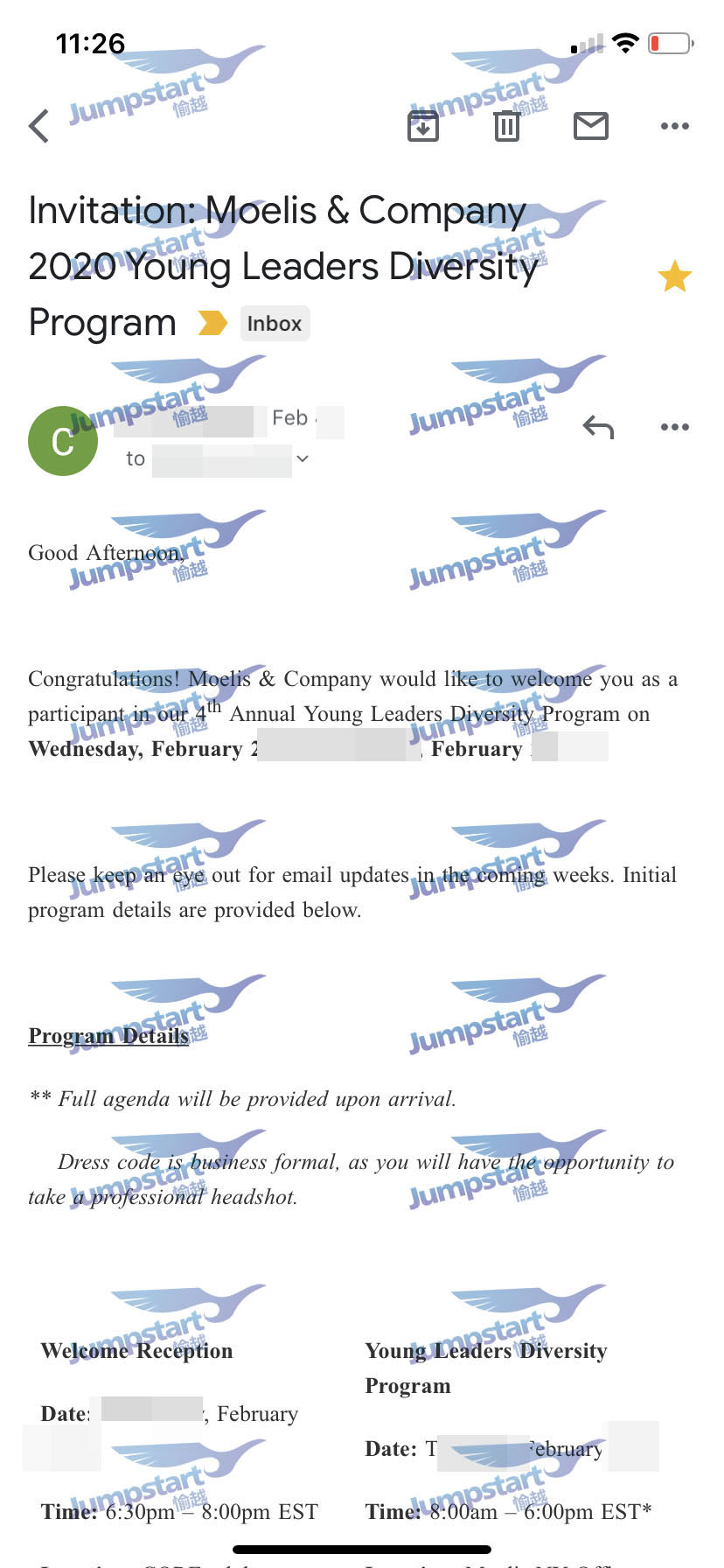724x1568 pixels.
Task: Open message options beside the reply arrow
Action: click(674, 428)
